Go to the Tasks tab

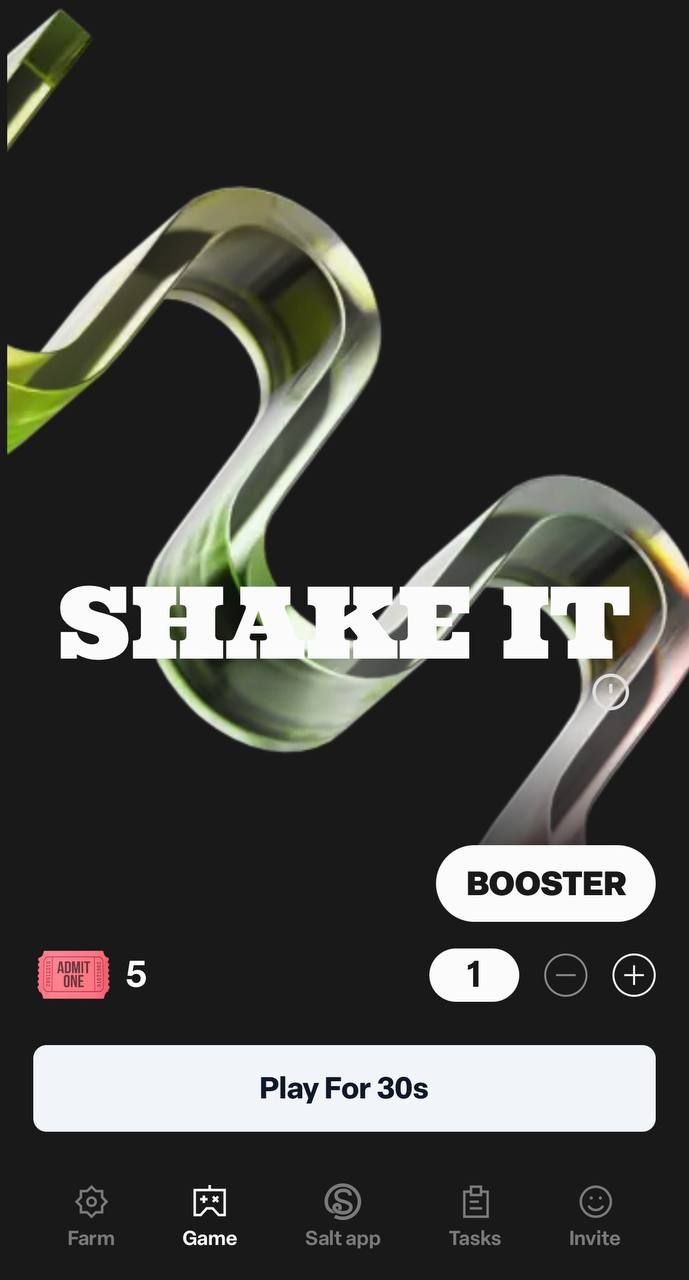(x=475, y=1216)
